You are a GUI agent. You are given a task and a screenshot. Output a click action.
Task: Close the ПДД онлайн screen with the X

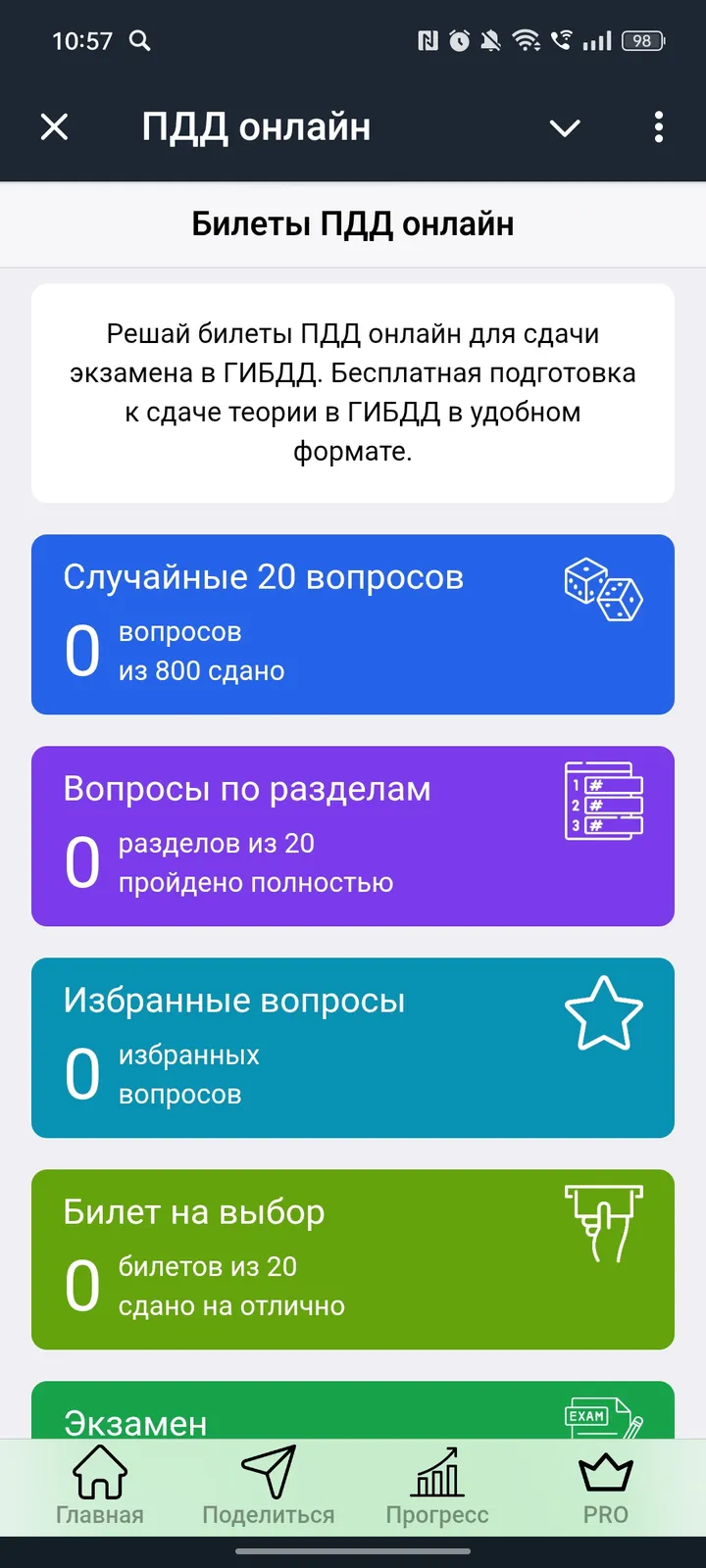click(x=54, y=127)
